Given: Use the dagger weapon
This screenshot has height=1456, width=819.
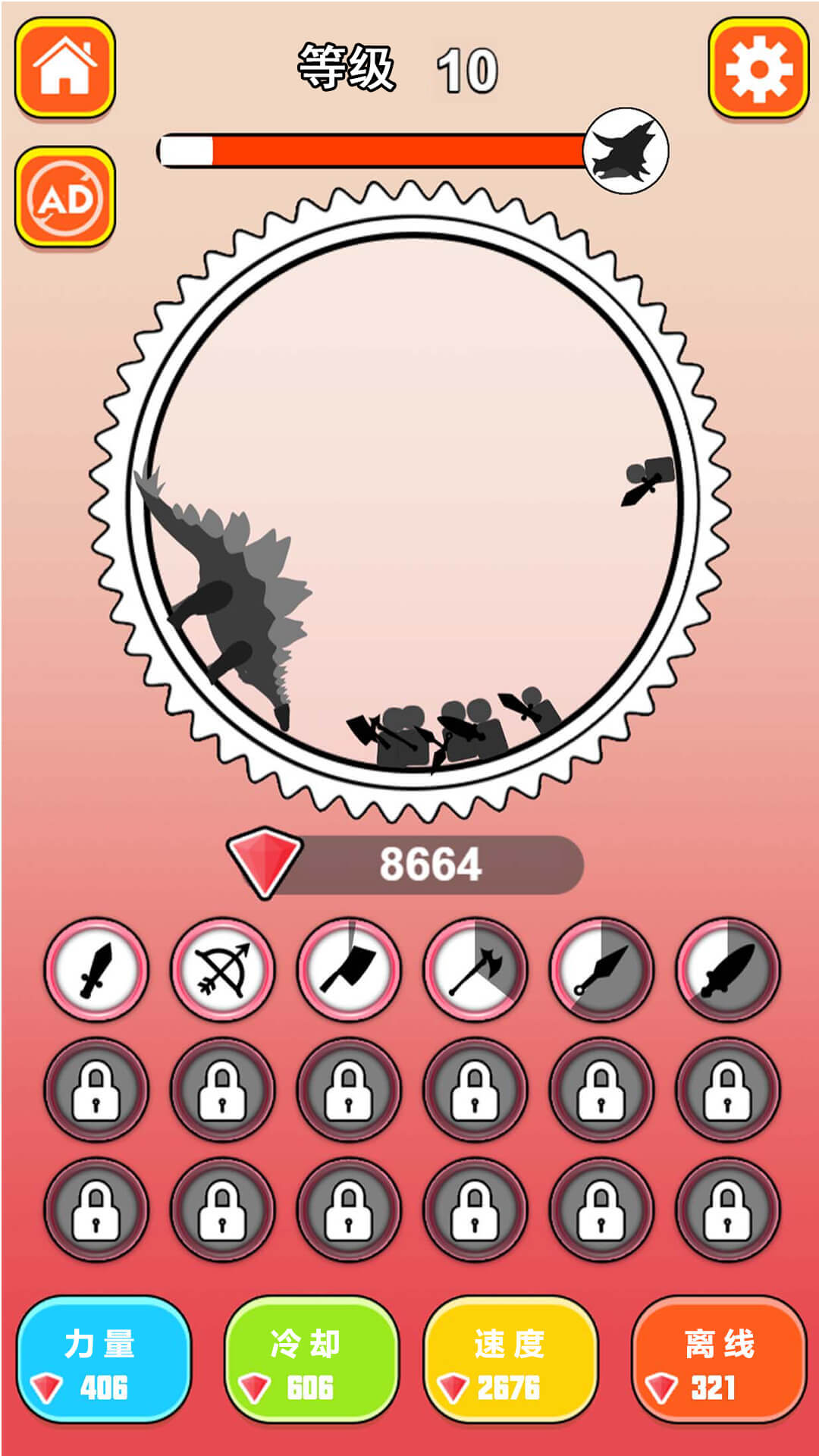Looking at the screenshot, I should (727, 970).
